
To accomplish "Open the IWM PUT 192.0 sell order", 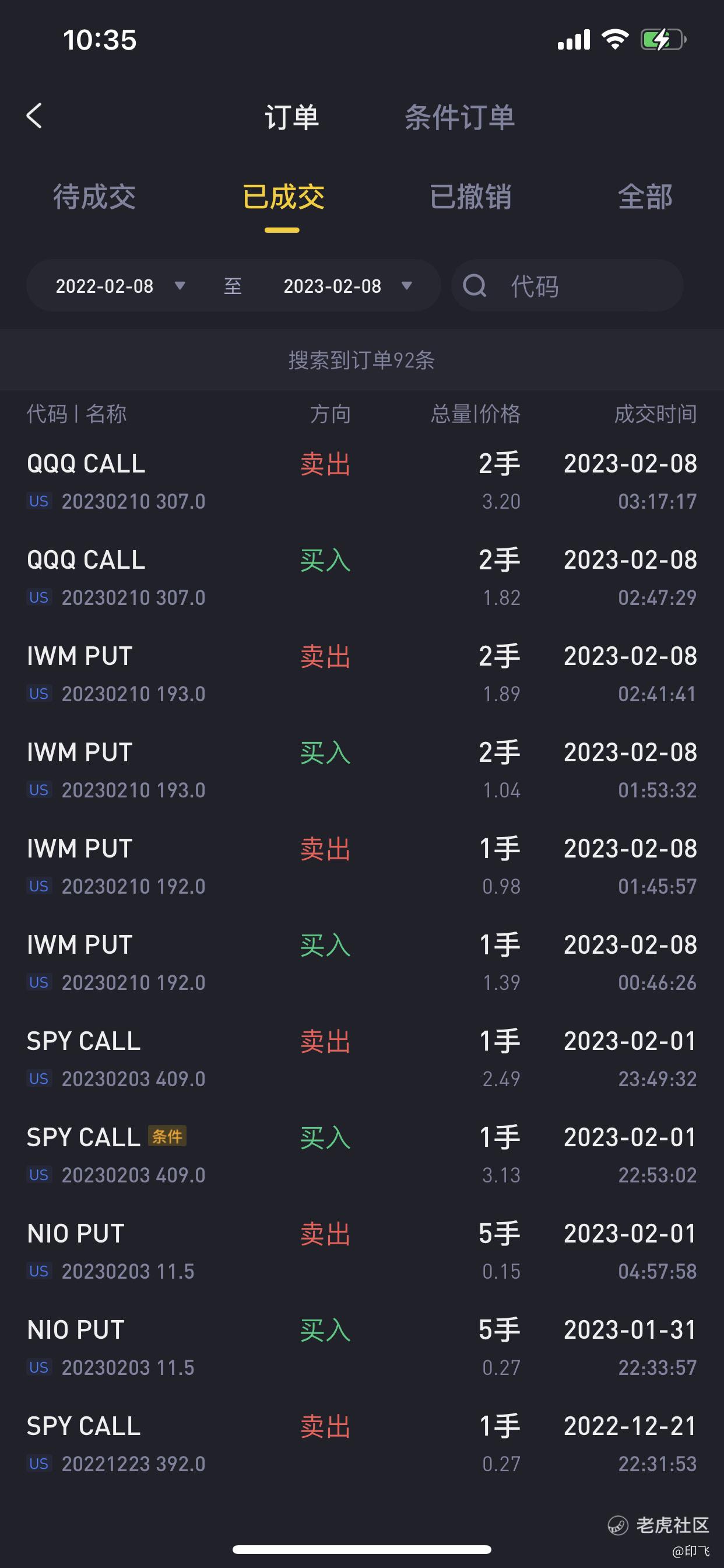I will coord(362,866).
